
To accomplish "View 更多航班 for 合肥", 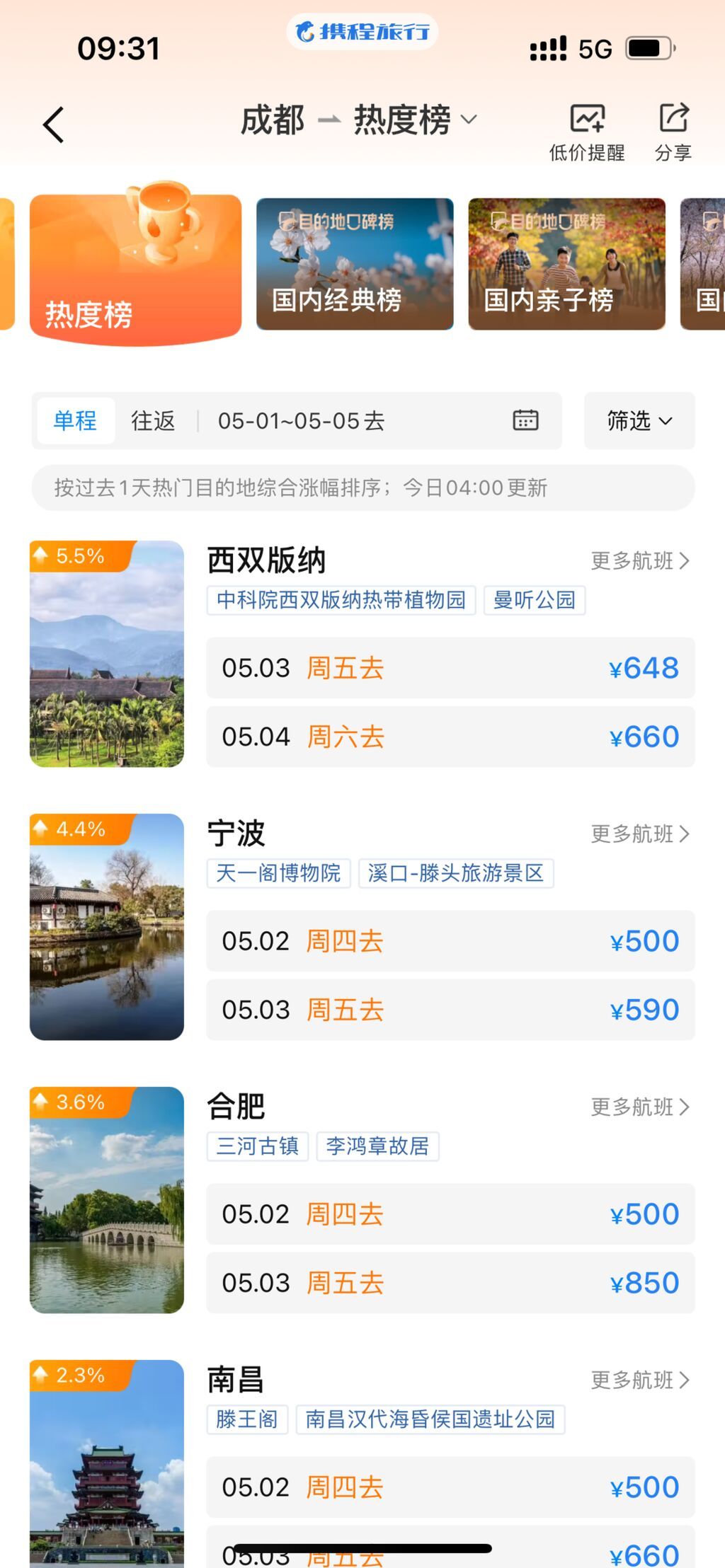I will (639, 1107).
